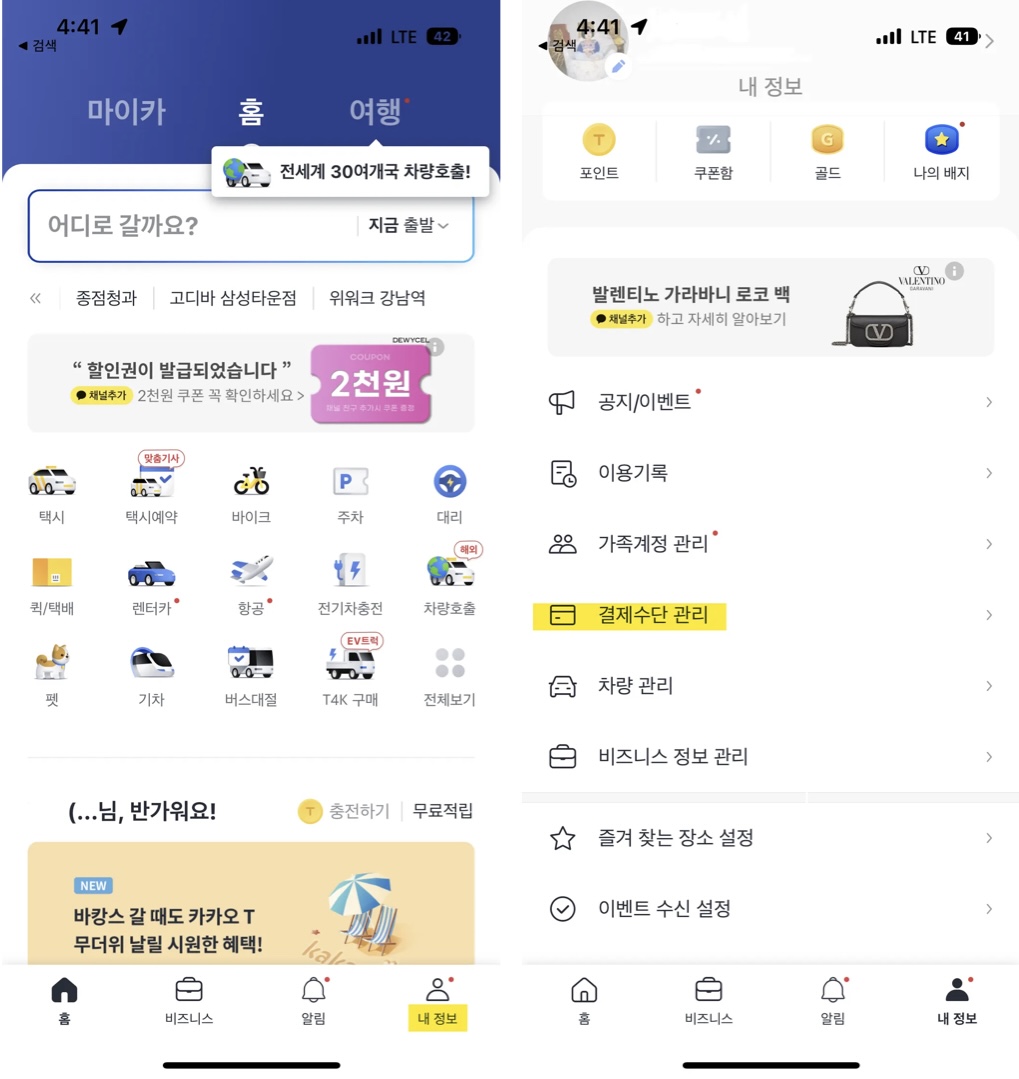Open 나의 배지 badges
This screenshot has height=1079, width=1019.
(x=941, y=152)
